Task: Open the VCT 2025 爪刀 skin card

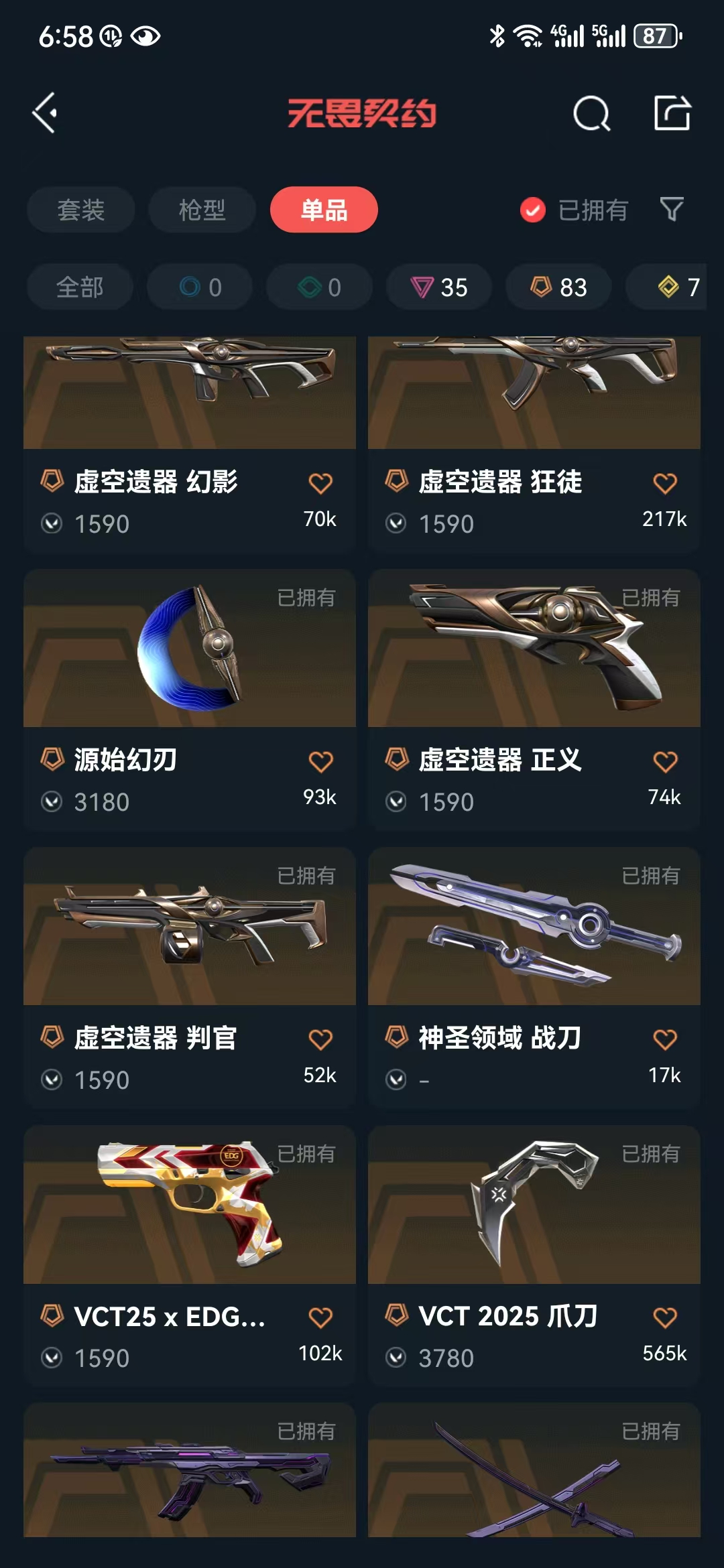Action: point(534,1253)
